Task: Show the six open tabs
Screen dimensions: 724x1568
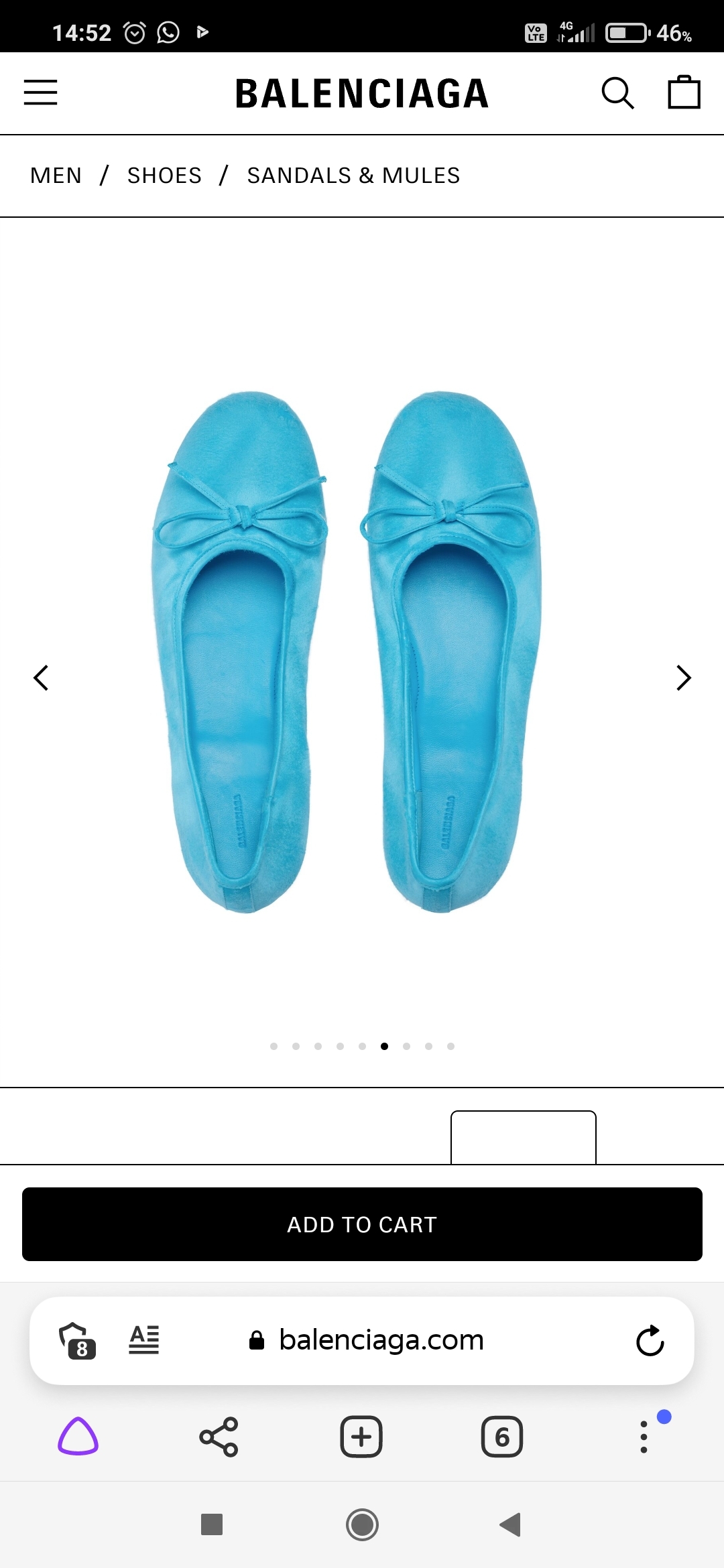Action: click(502, 1437)
